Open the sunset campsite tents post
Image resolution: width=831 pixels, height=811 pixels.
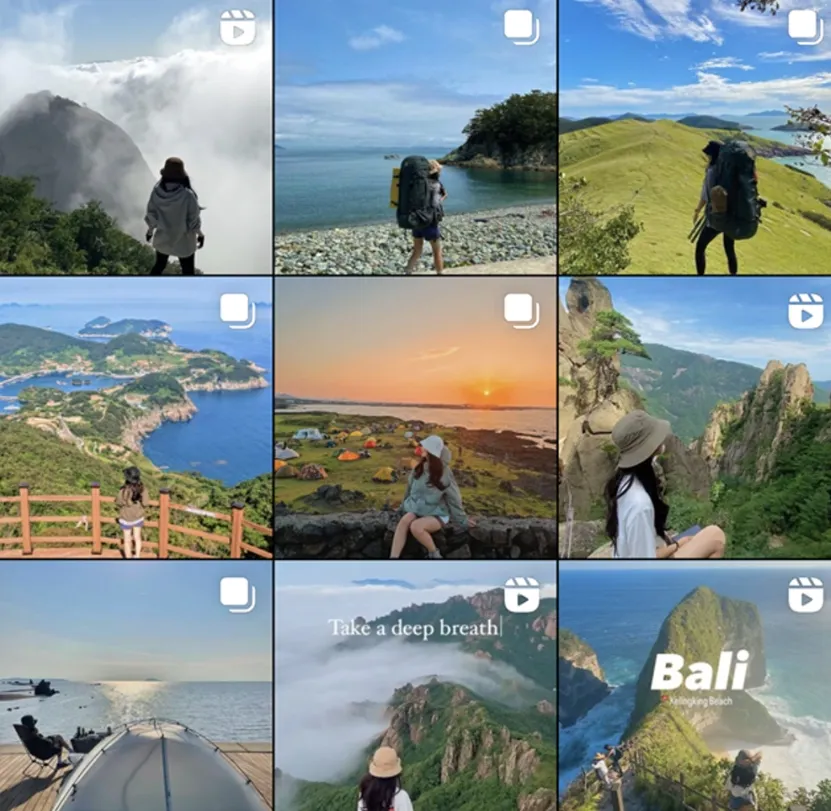[415, 418]
